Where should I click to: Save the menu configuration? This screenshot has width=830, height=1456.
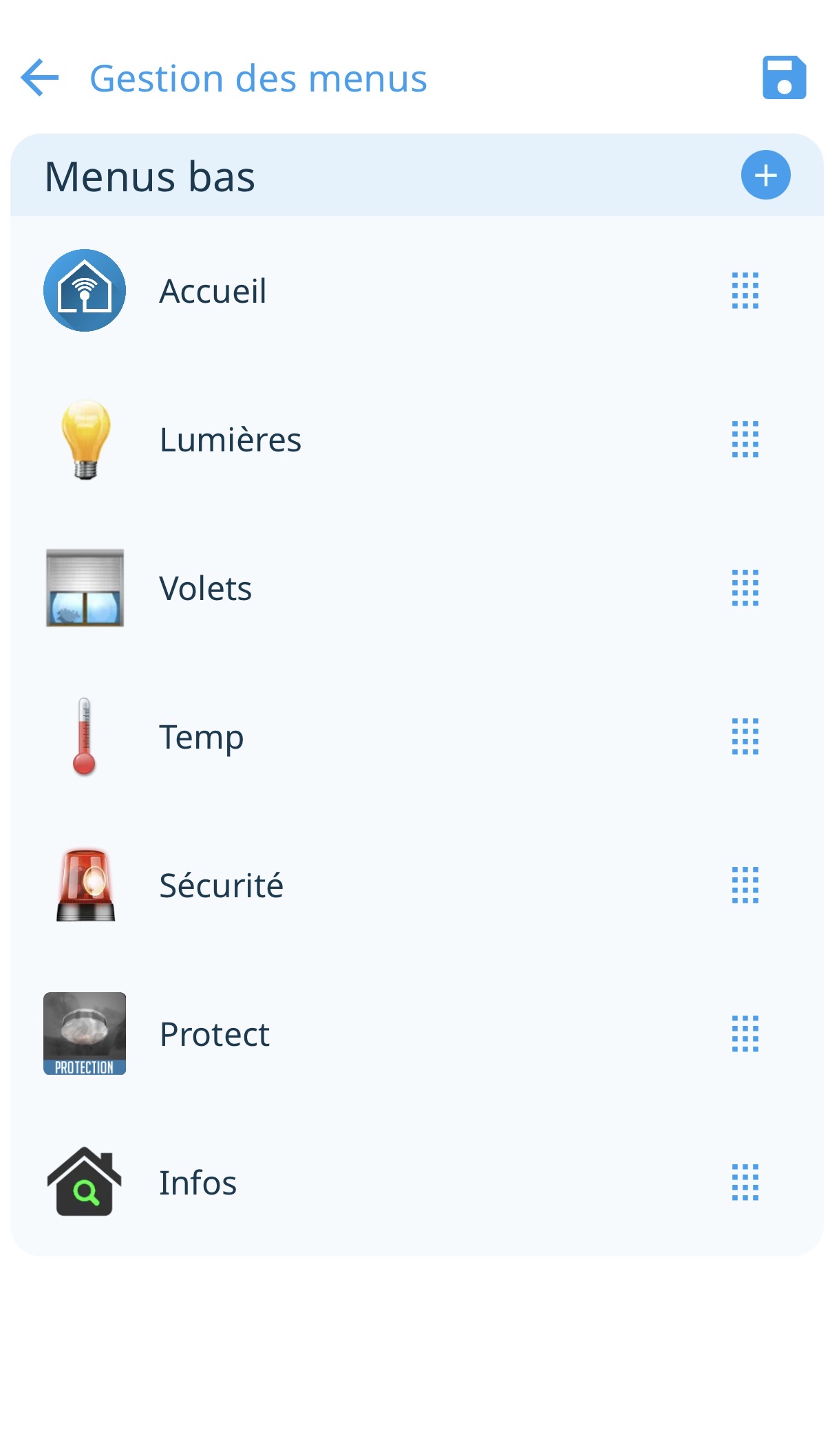(784, 78)
